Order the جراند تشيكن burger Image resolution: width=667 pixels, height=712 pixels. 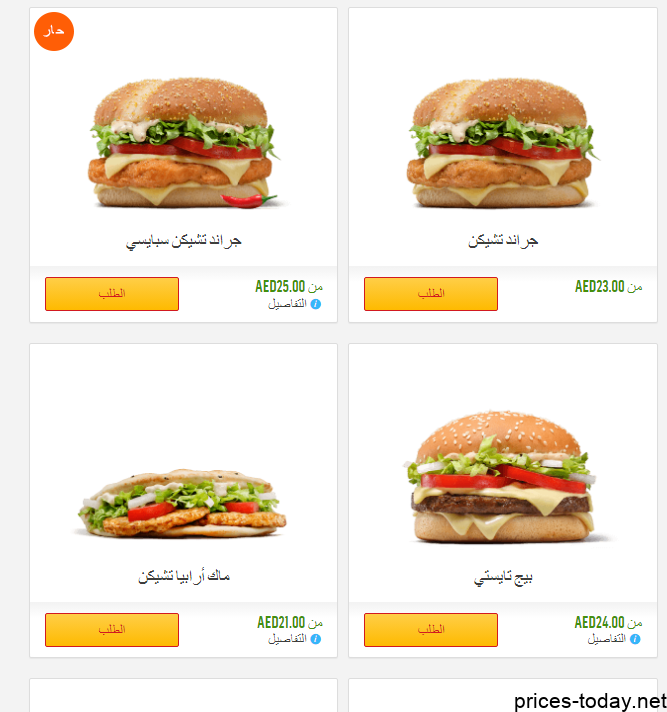430,294
